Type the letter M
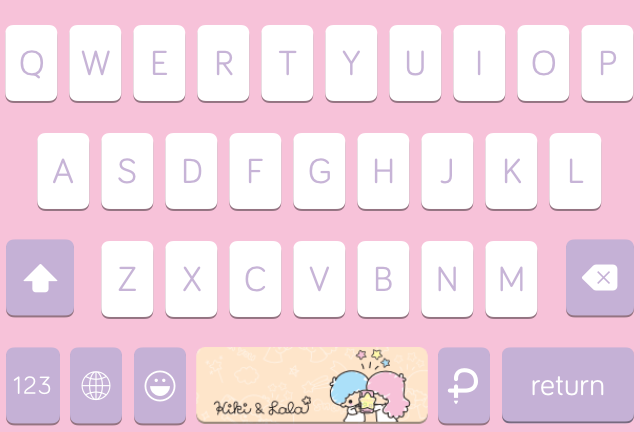 (512, 278)
